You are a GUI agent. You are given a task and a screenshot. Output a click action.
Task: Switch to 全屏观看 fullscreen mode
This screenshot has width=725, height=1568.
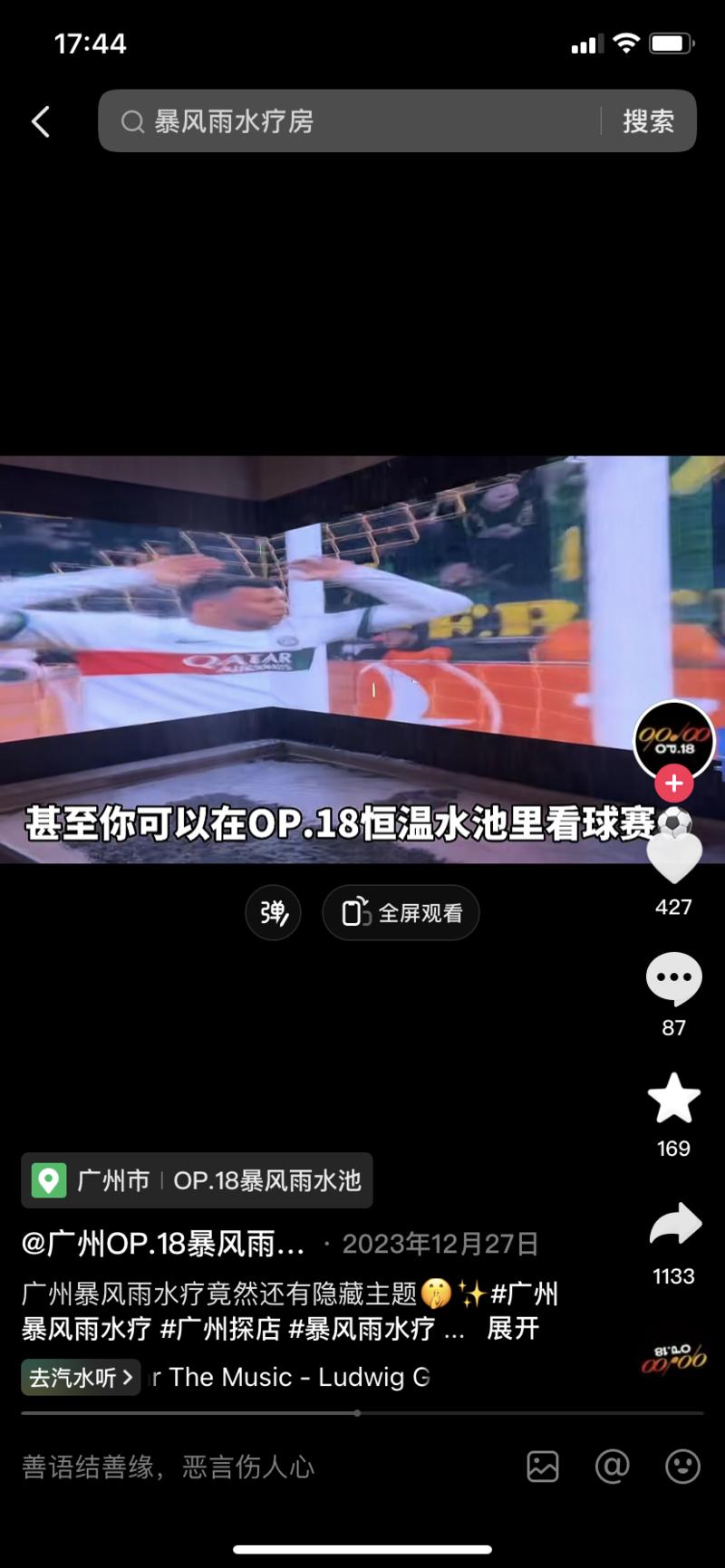(x=401, y=912)
